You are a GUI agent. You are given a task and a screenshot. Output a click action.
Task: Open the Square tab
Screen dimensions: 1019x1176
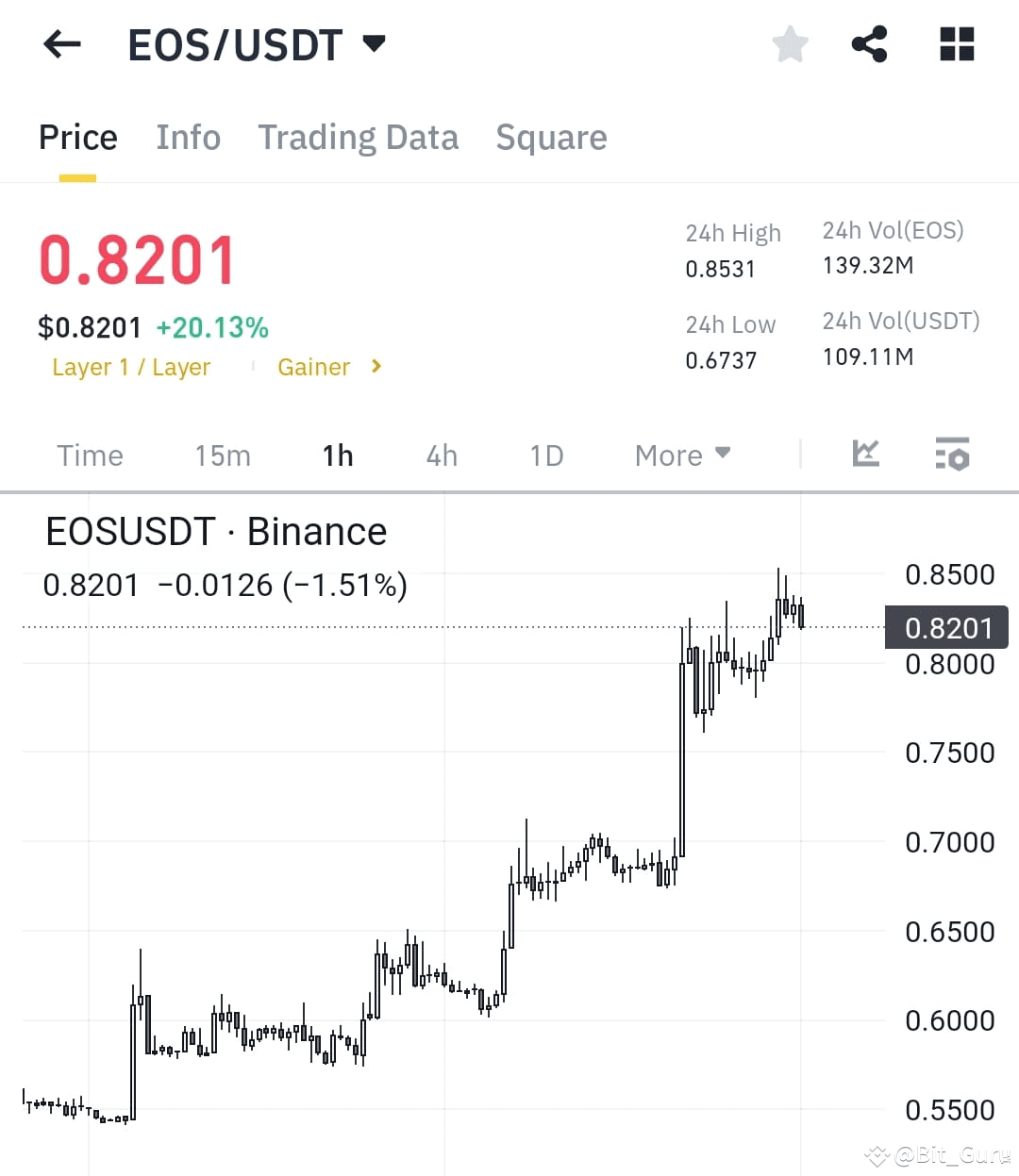click(551, 138)
